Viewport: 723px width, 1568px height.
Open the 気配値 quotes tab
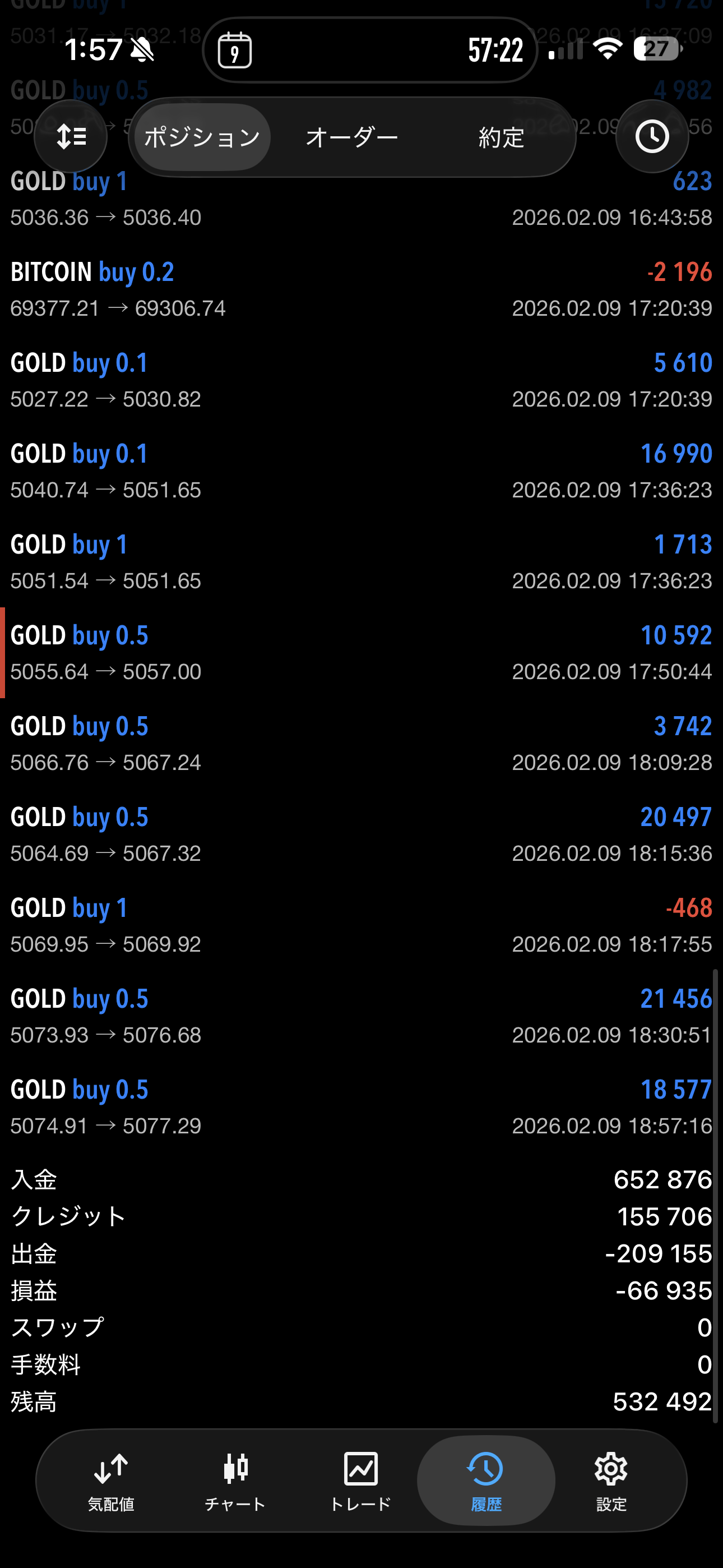click(111, 1481)
